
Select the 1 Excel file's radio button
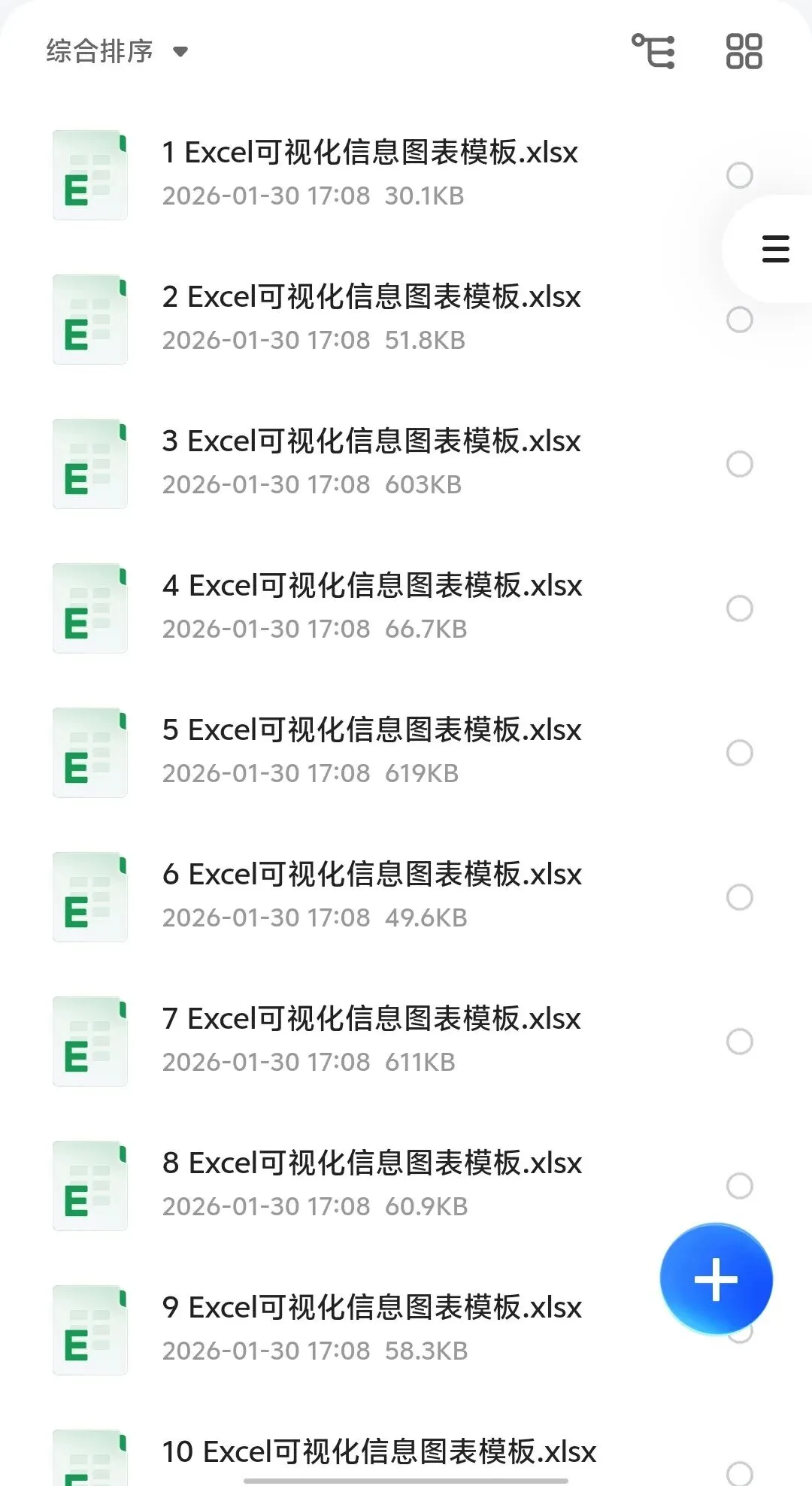pyautogui.click(x=740, y=175)
